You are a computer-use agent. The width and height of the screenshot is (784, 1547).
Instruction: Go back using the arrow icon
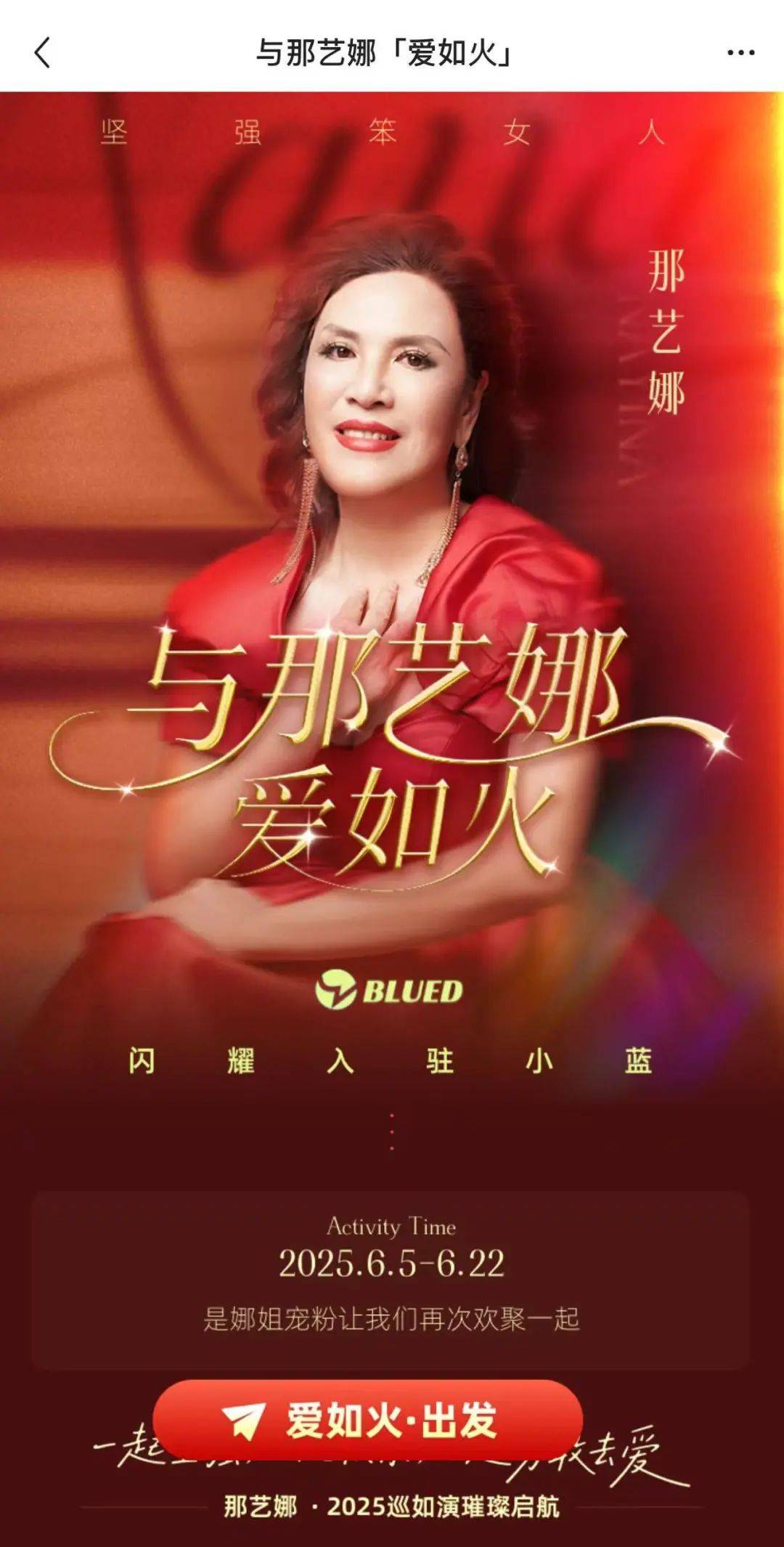coord(43,53)
